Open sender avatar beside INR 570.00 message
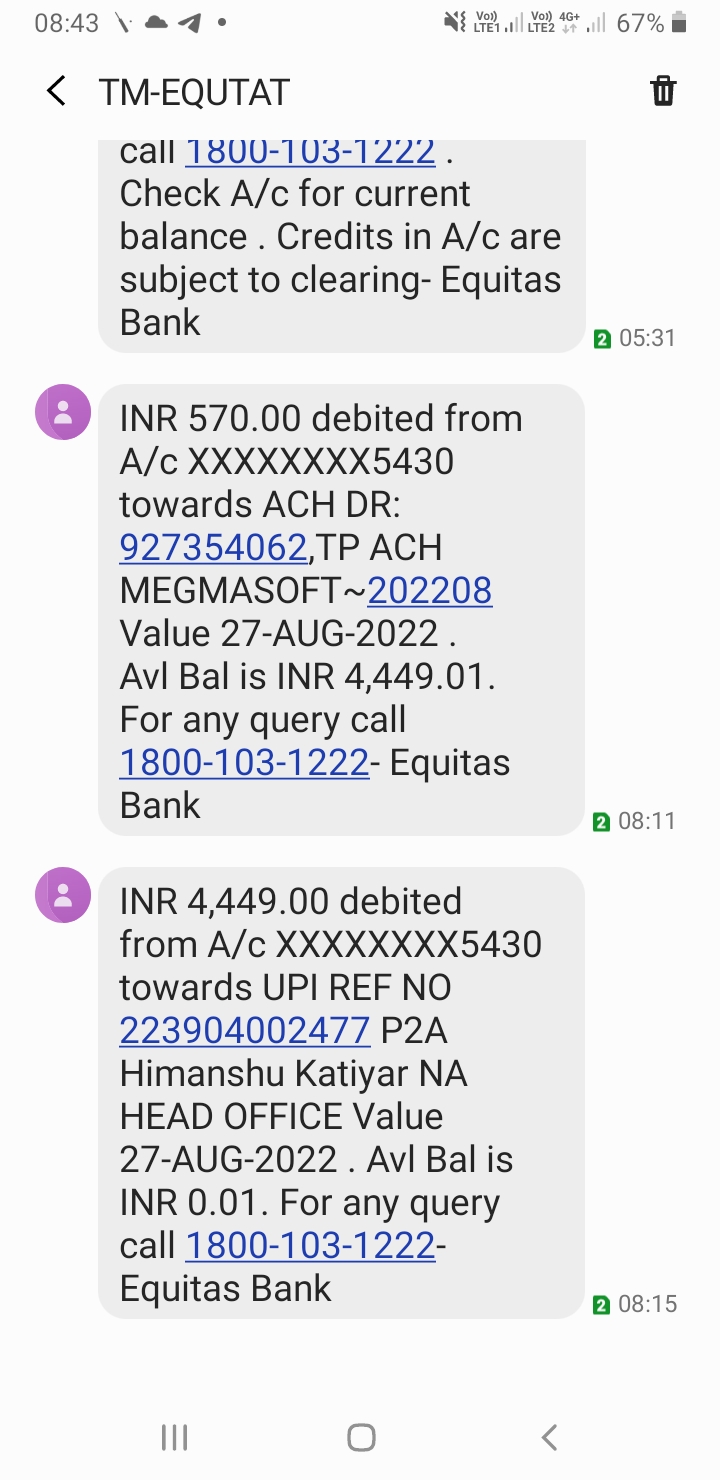 pyautogui.click(x=63, y=411)
